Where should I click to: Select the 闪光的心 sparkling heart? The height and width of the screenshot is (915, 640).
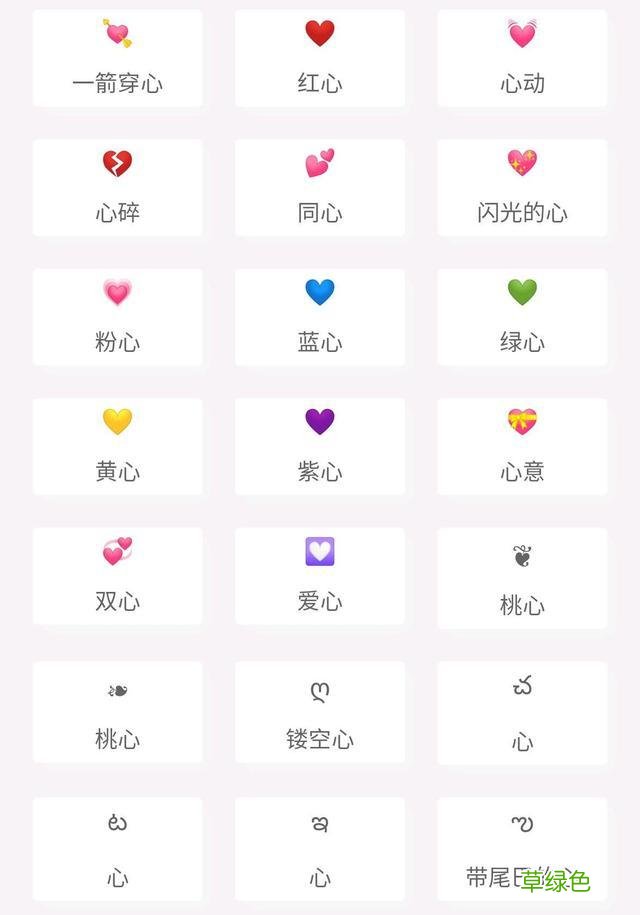(522, 187)
